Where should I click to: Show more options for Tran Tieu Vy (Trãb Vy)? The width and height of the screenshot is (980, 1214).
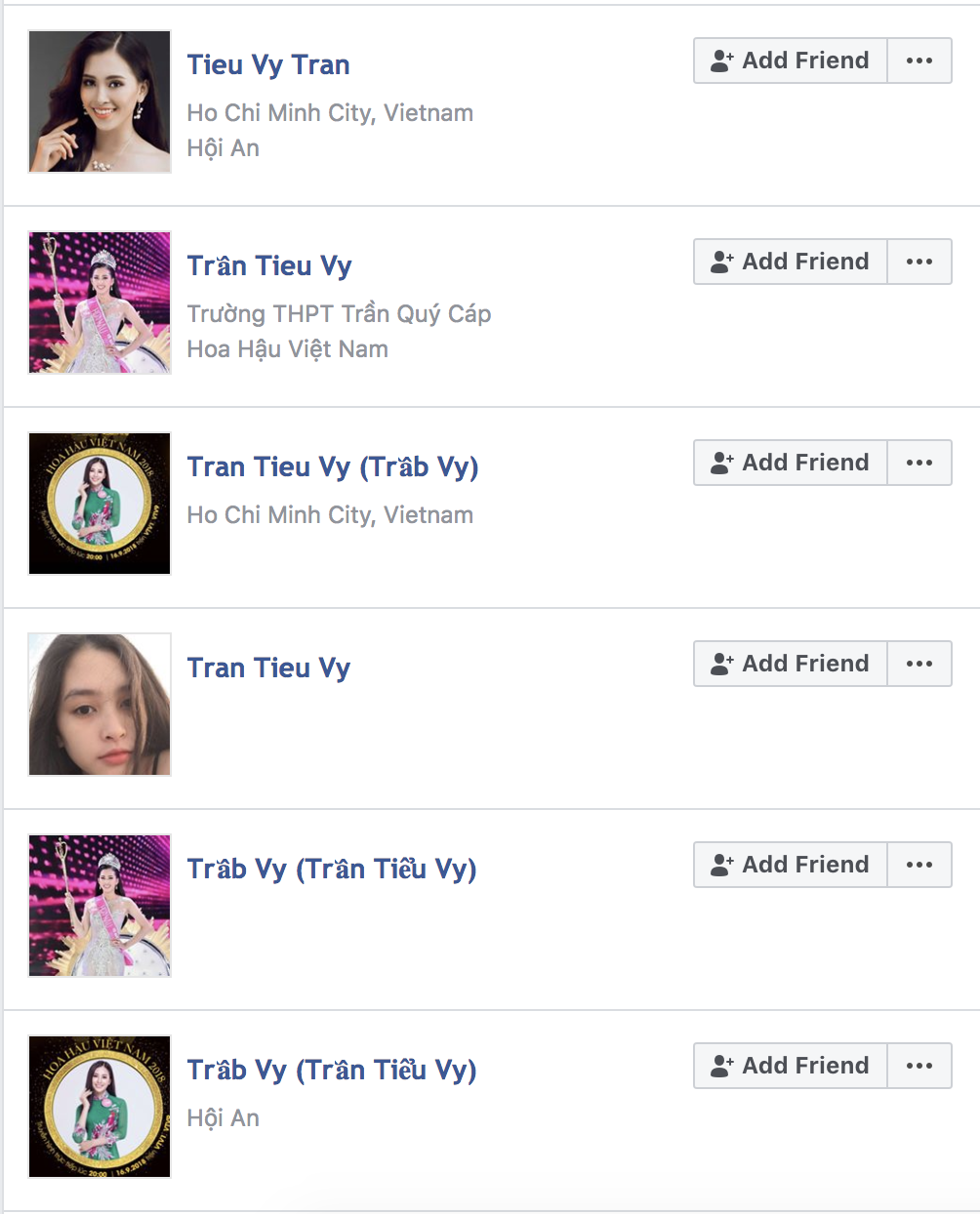click(x=919, y=463)
